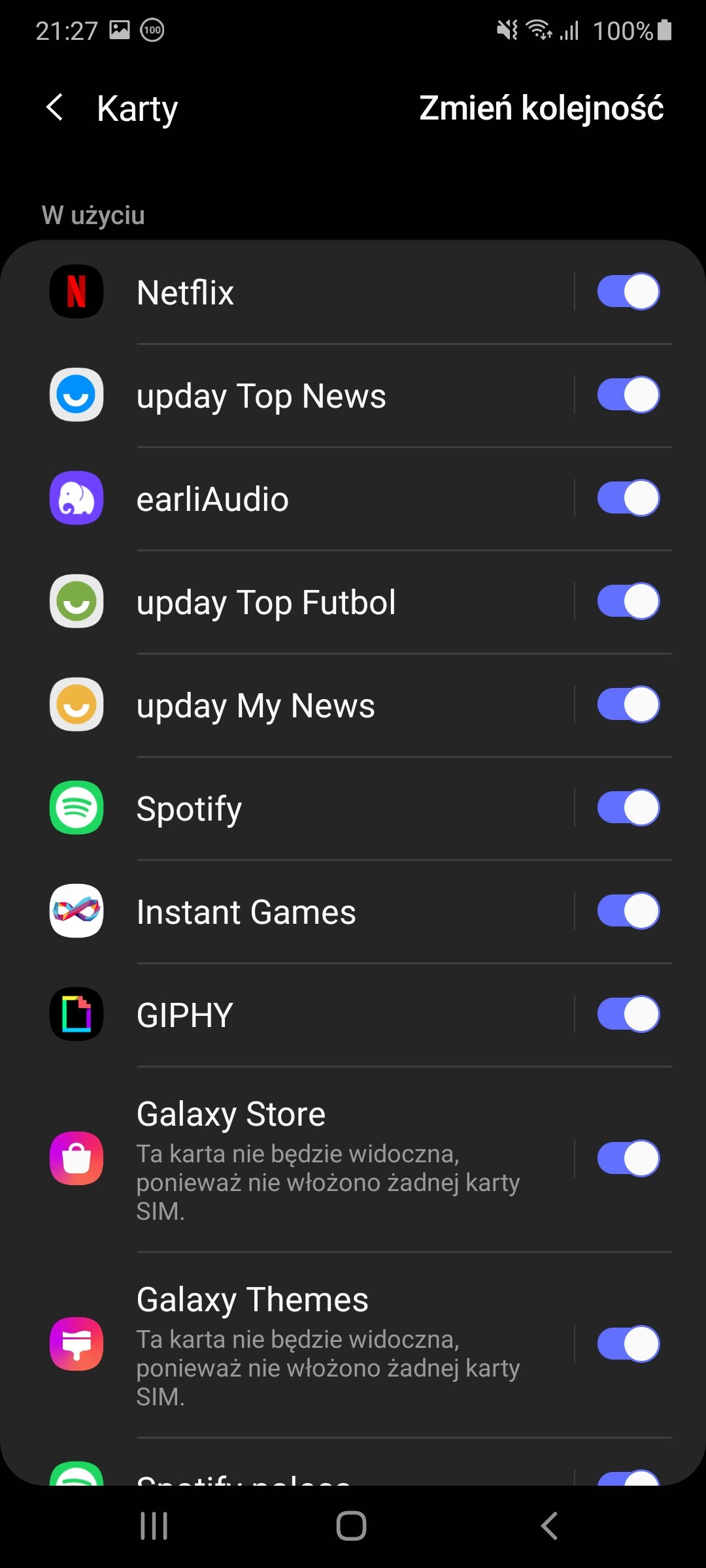This screenshot has width=706, height=1568.
Task: Disable upday My News card
Action: pyautogui.click(x=628, y=704)
